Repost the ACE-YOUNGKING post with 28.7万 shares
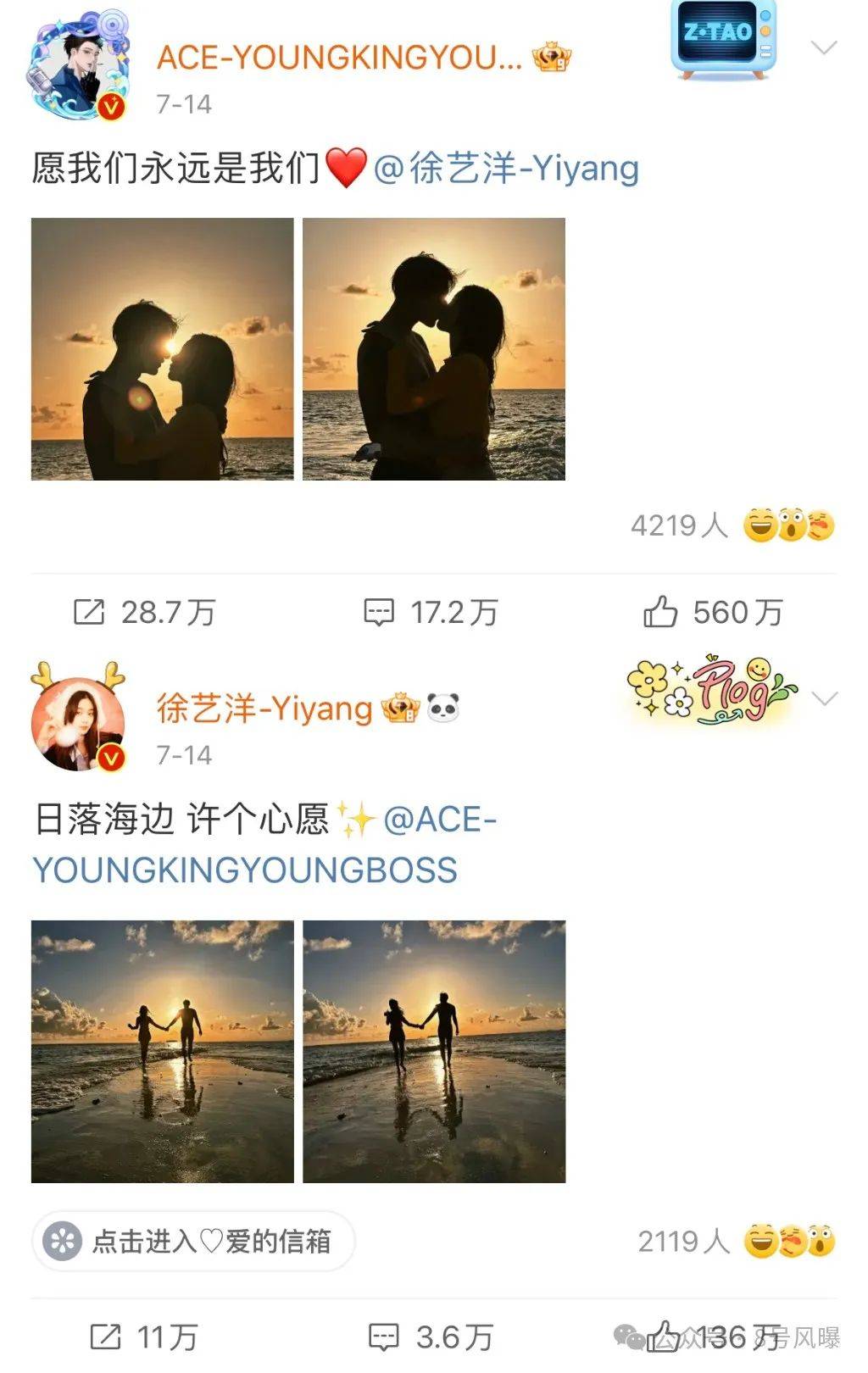Image resolution: width=868 pixels, height=1373 pixels. click(144, 612)
